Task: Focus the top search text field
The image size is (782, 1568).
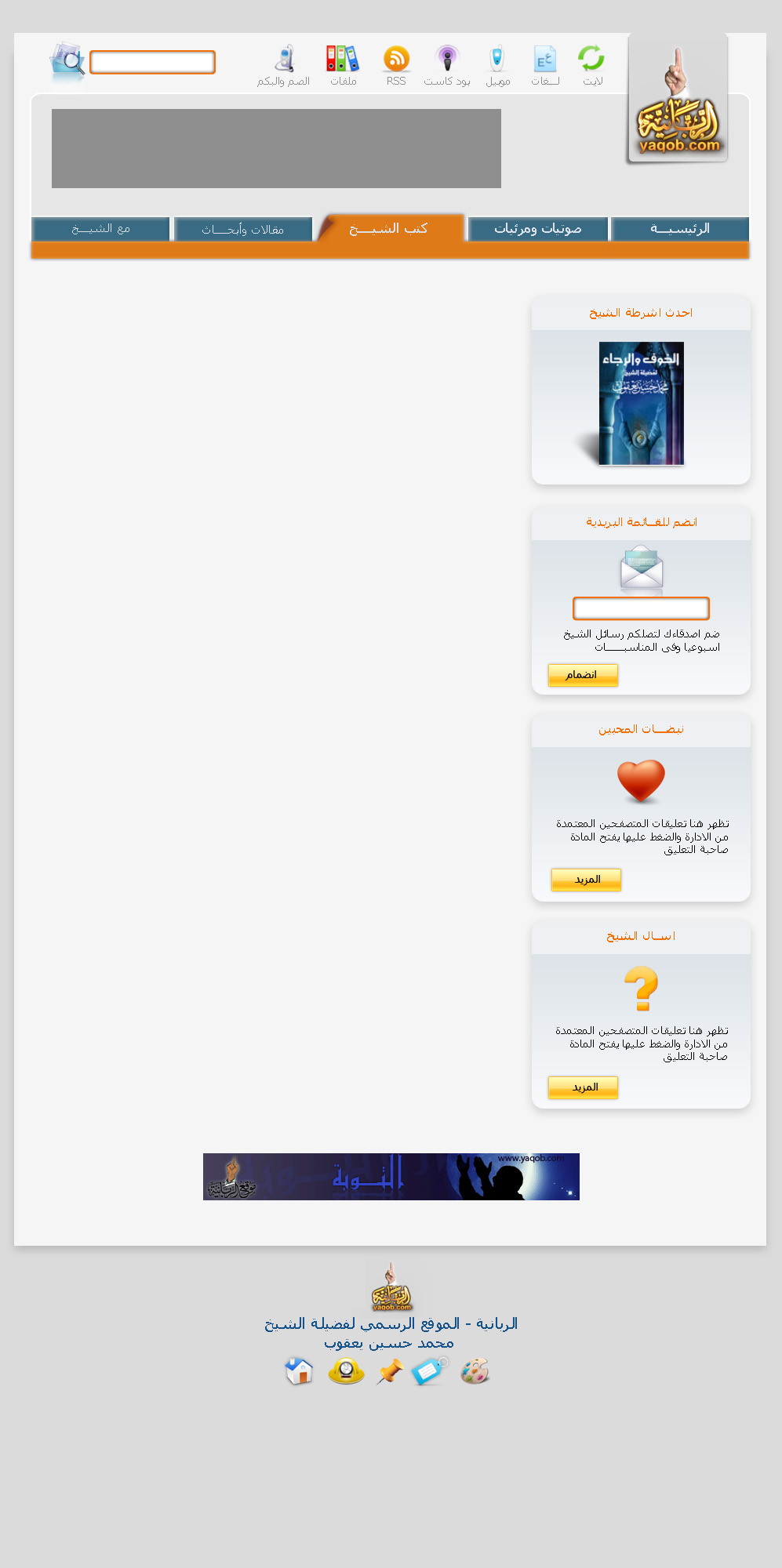Action: [x=152, y=62]
